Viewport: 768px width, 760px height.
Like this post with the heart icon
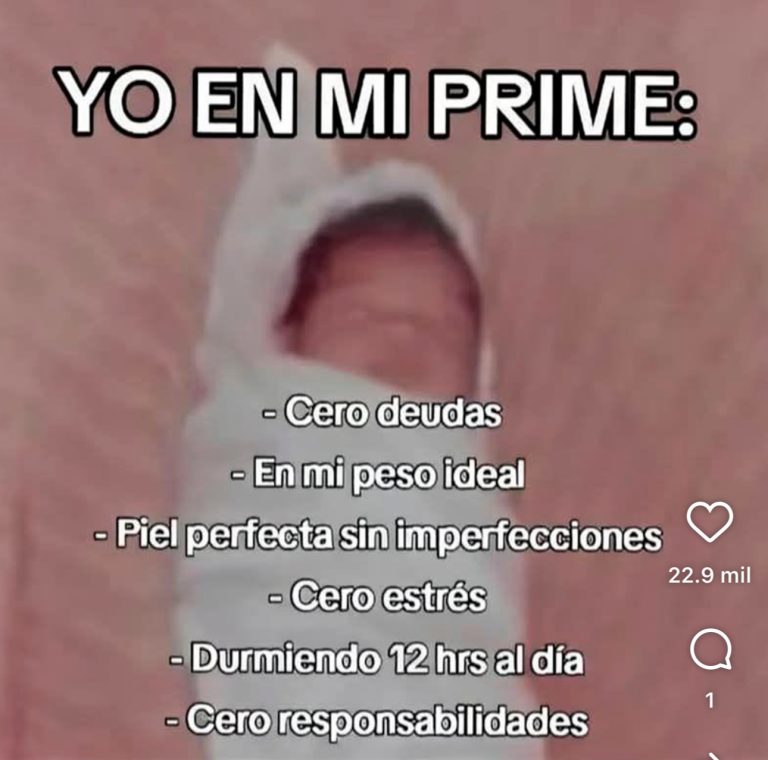[711, 522]
